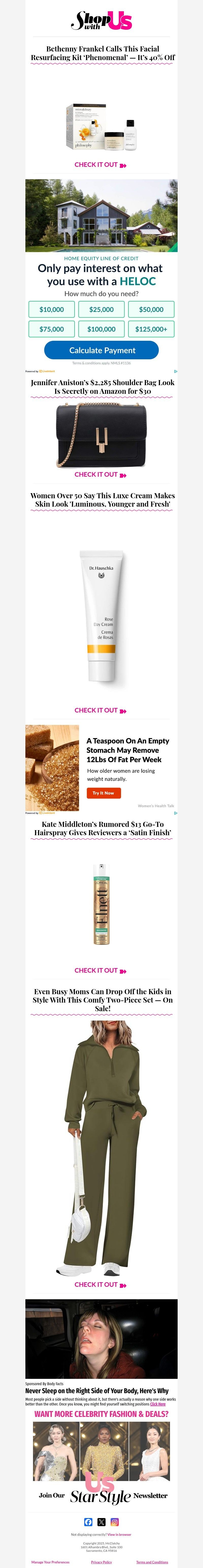Open Manage Your Preferences
This screenshot has width=203, height=1568.
[x=50, y=1562]
